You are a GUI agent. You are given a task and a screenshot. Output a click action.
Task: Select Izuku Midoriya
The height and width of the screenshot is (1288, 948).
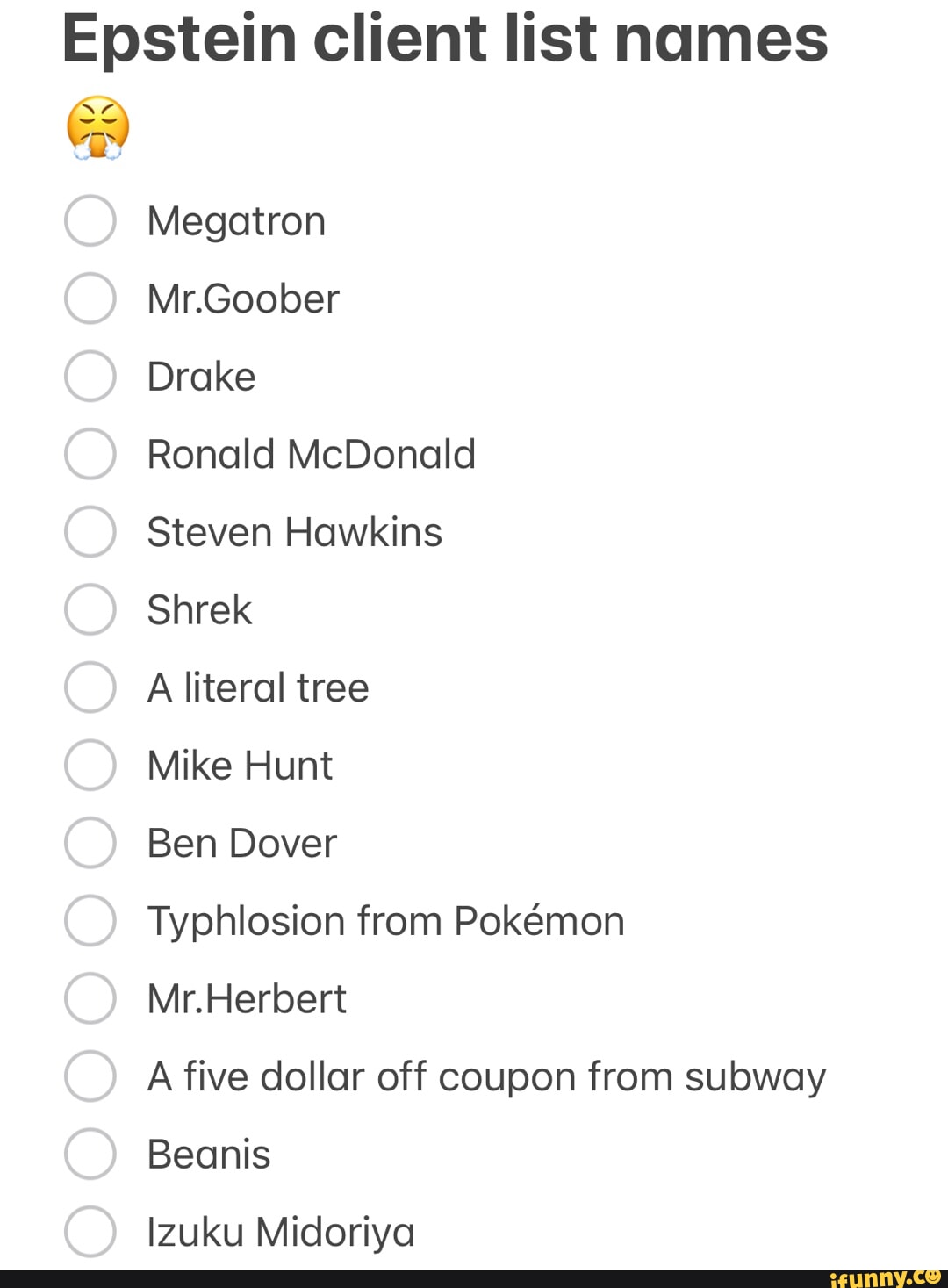point(90,1232)
